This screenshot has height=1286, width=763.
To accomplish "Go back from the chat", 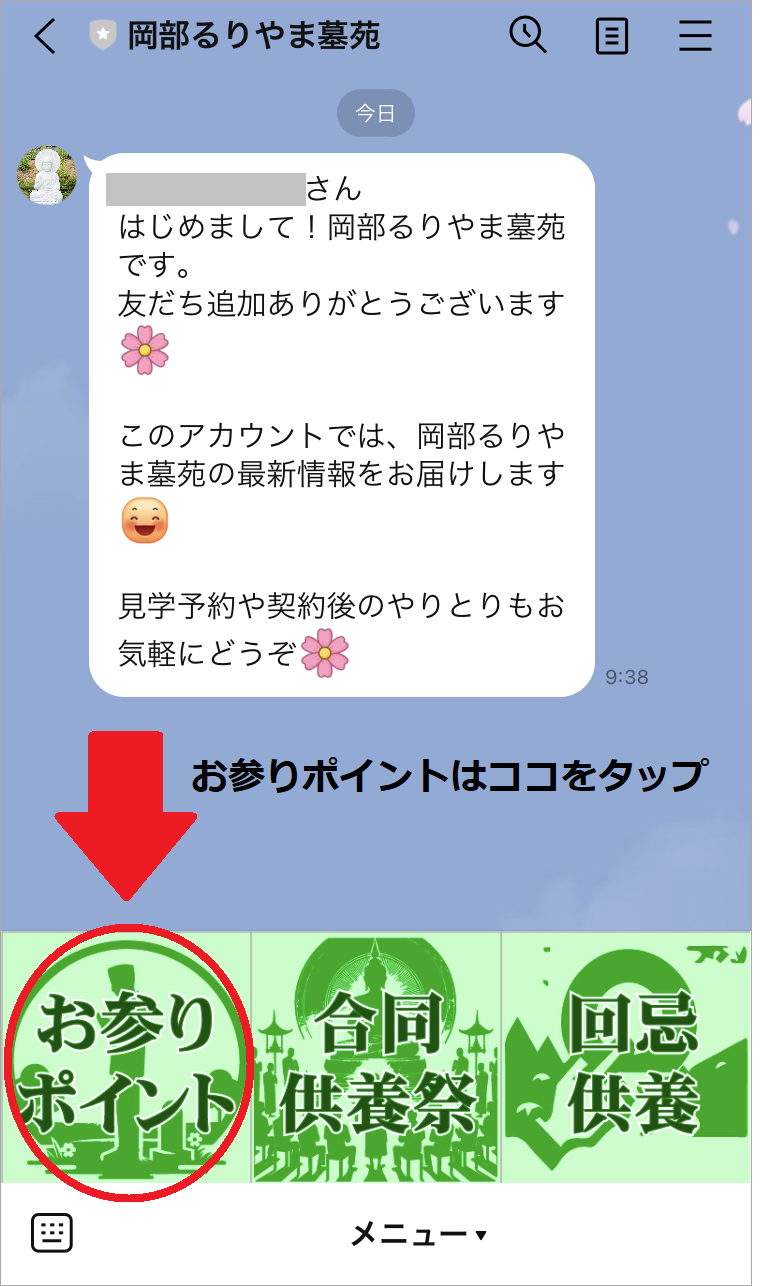I will pos(45,37).
